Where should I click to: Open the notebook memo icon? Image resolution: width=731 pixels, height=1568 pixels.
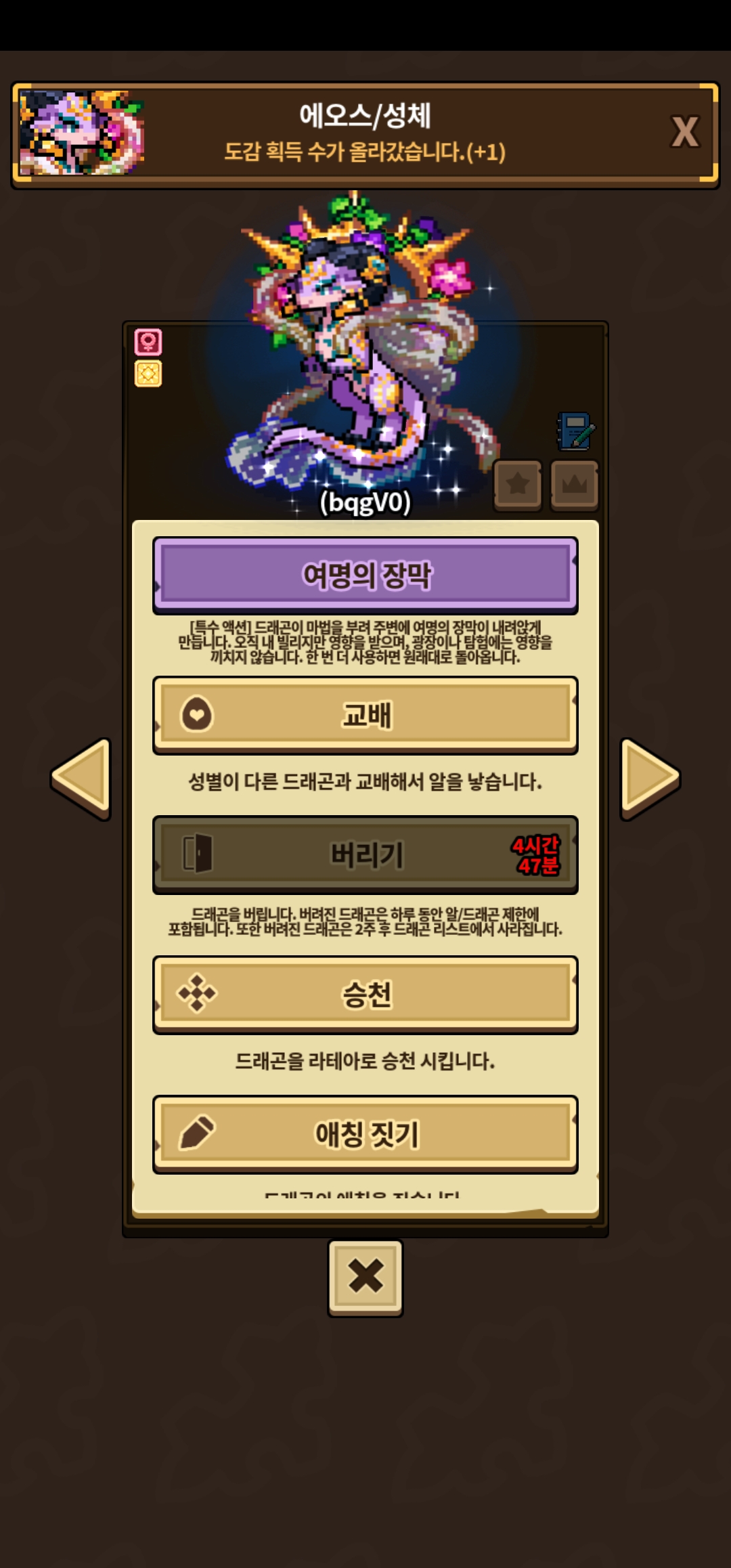tap(575, 431)
